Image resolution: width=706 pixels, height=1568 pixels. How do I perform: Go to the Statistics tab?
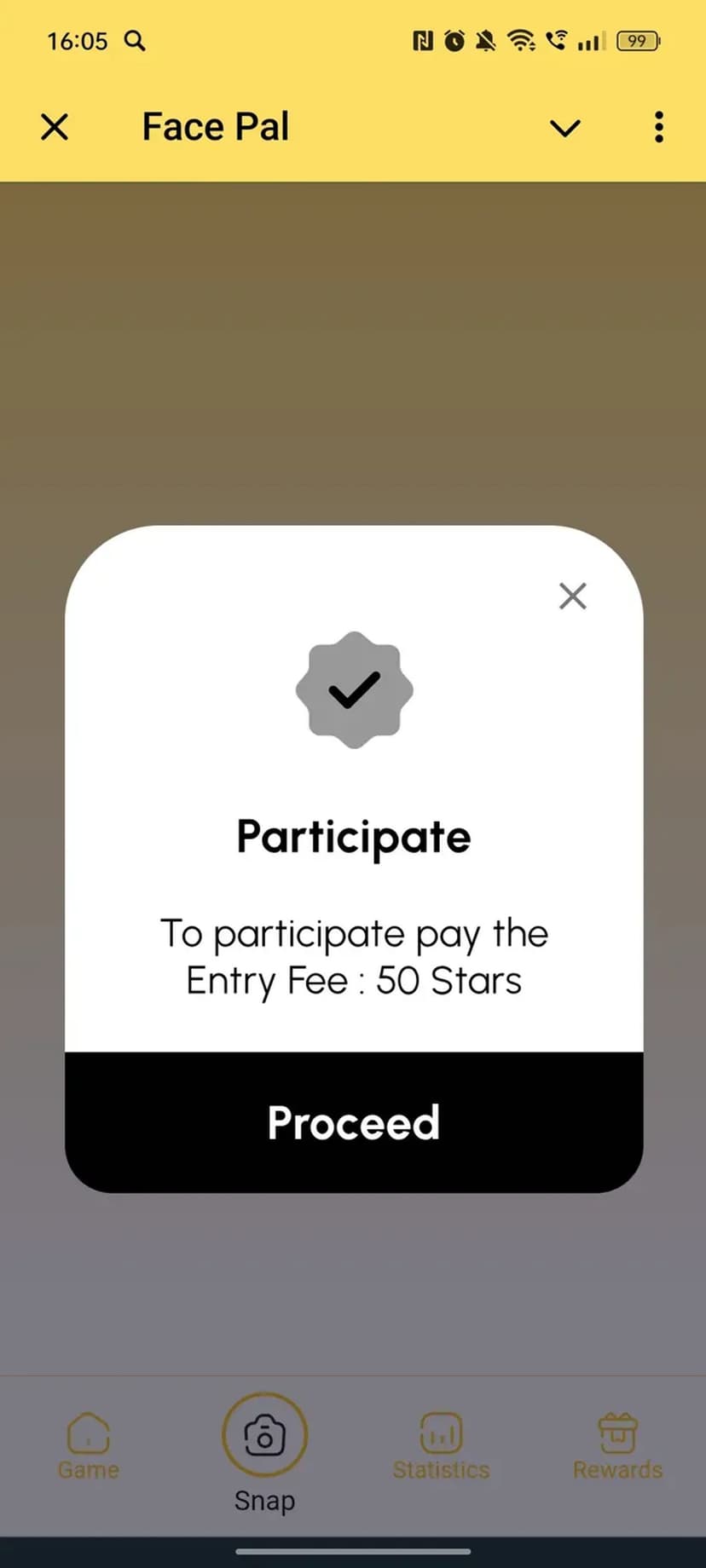(x=441, y=1445)
